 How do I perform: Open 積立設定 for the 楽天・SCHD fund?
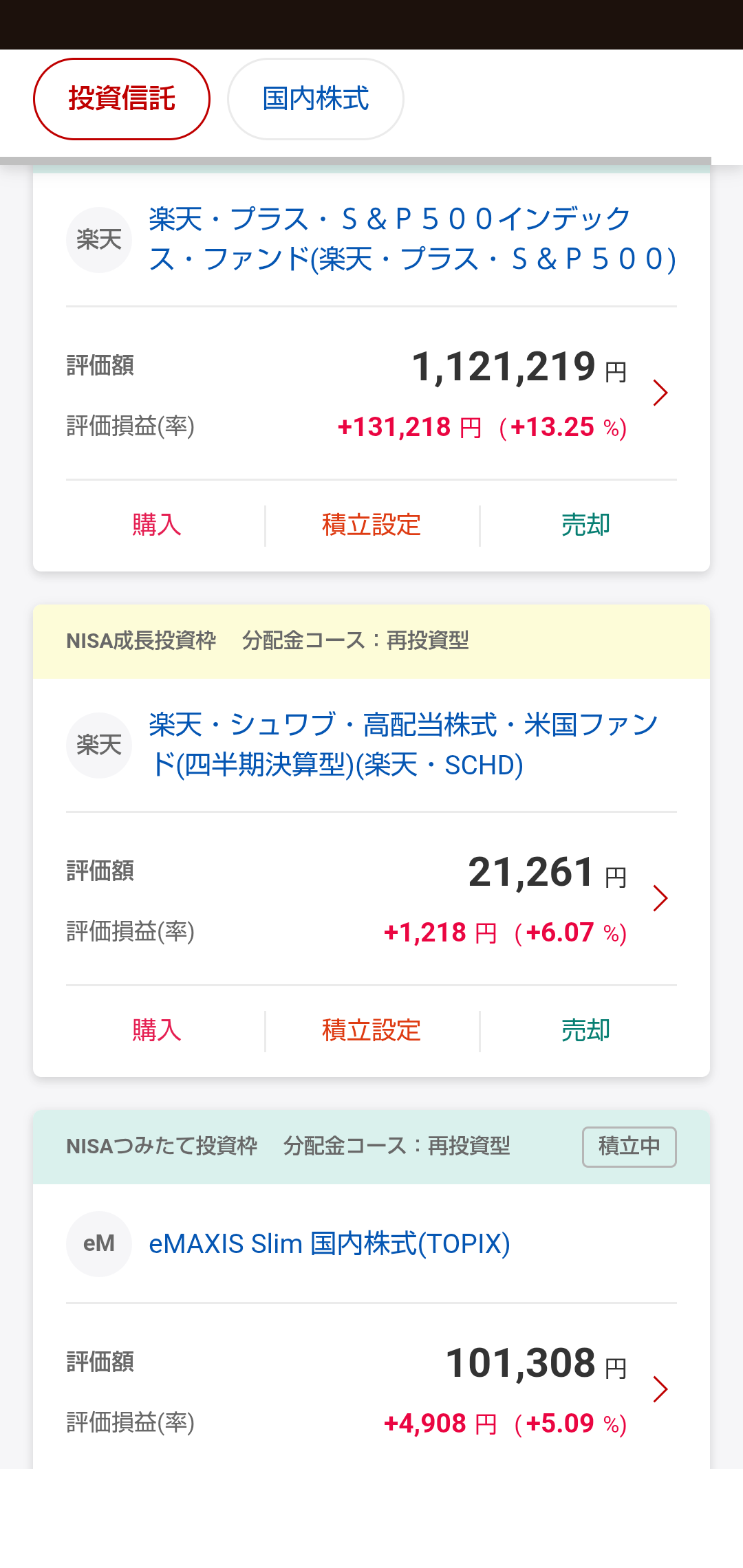371,1031
